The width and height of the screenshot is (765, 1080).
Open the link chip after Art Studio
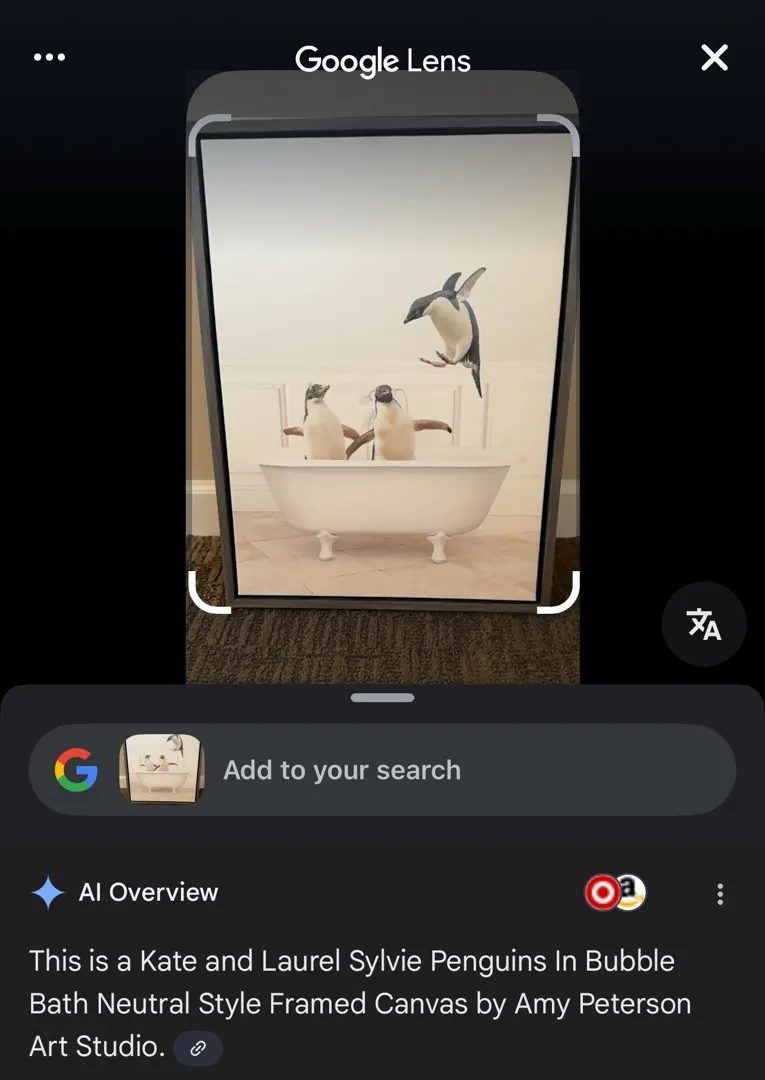point(198,1048)
